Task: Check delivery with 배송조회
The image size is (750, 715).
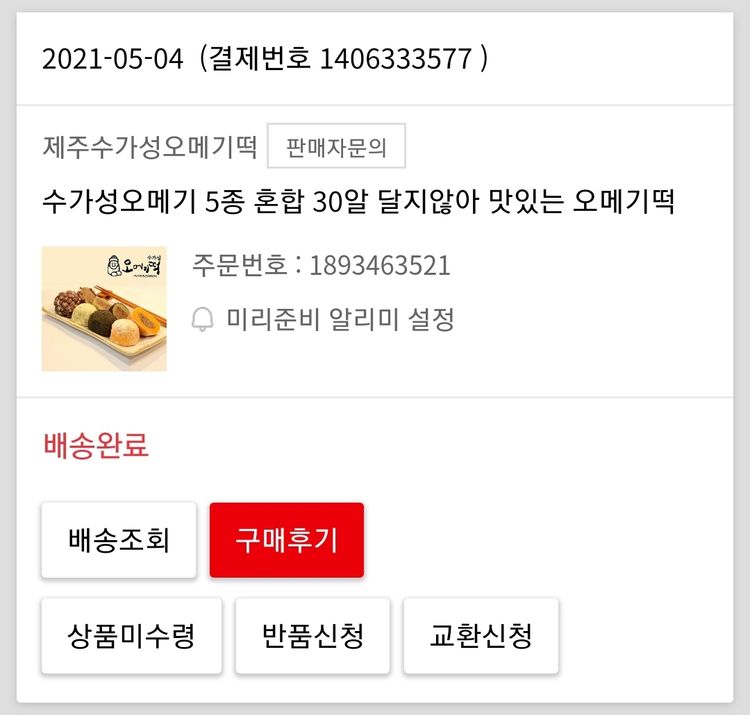Action: (x=119, y=541)
